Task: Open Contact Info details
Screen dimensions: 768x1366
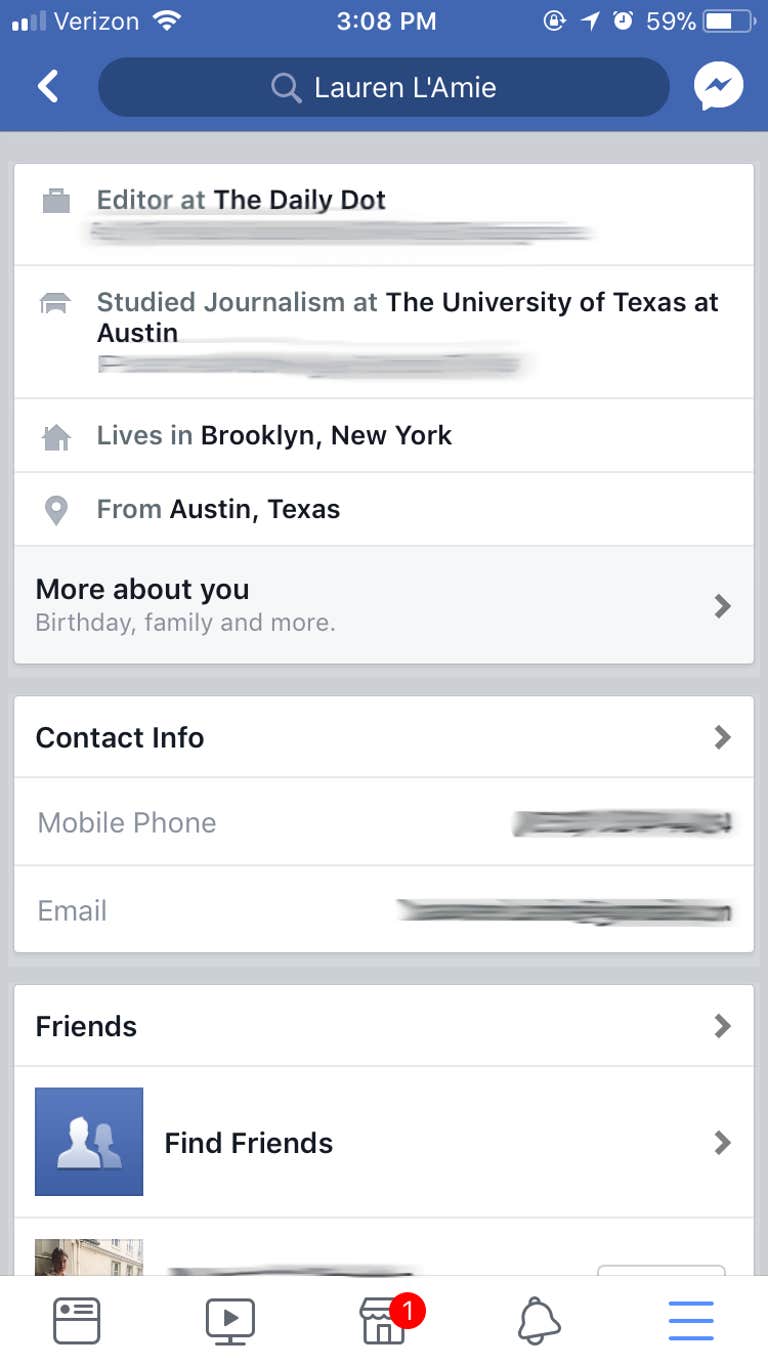Action: click(x=384, y=737)
